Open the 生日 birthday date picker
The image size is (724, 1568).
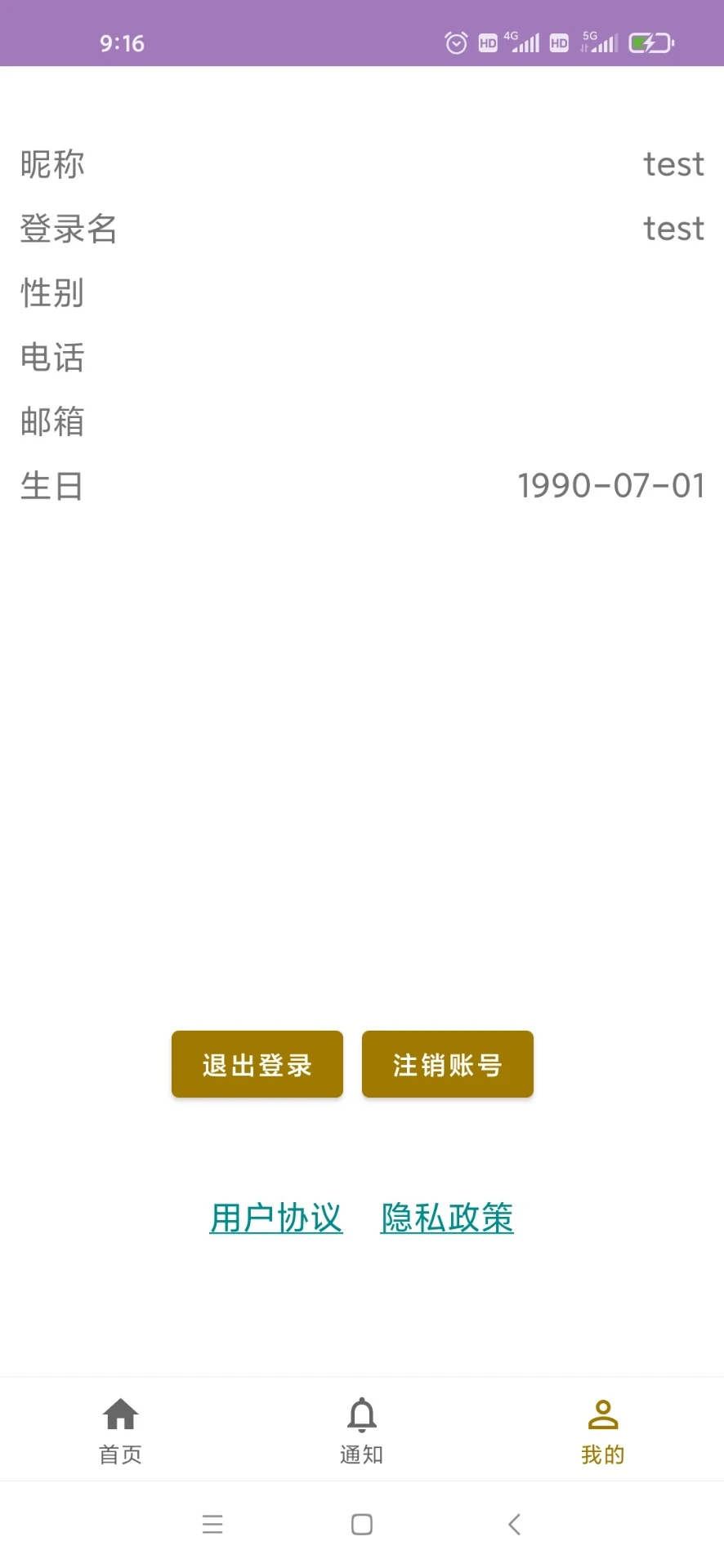362,485
